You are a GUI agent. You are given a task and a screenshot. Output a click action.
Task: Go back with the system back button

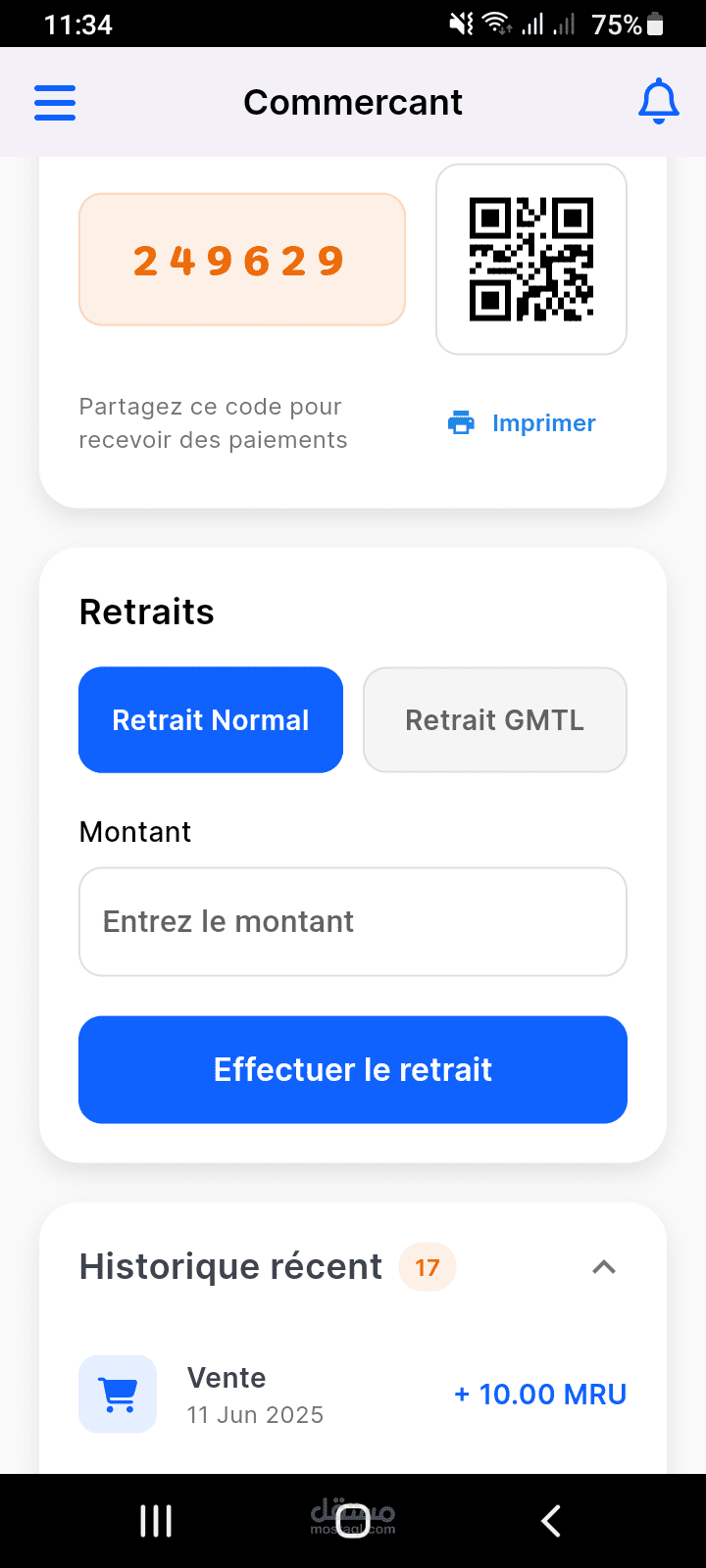pyautogui.click(x=551, y=1521)
